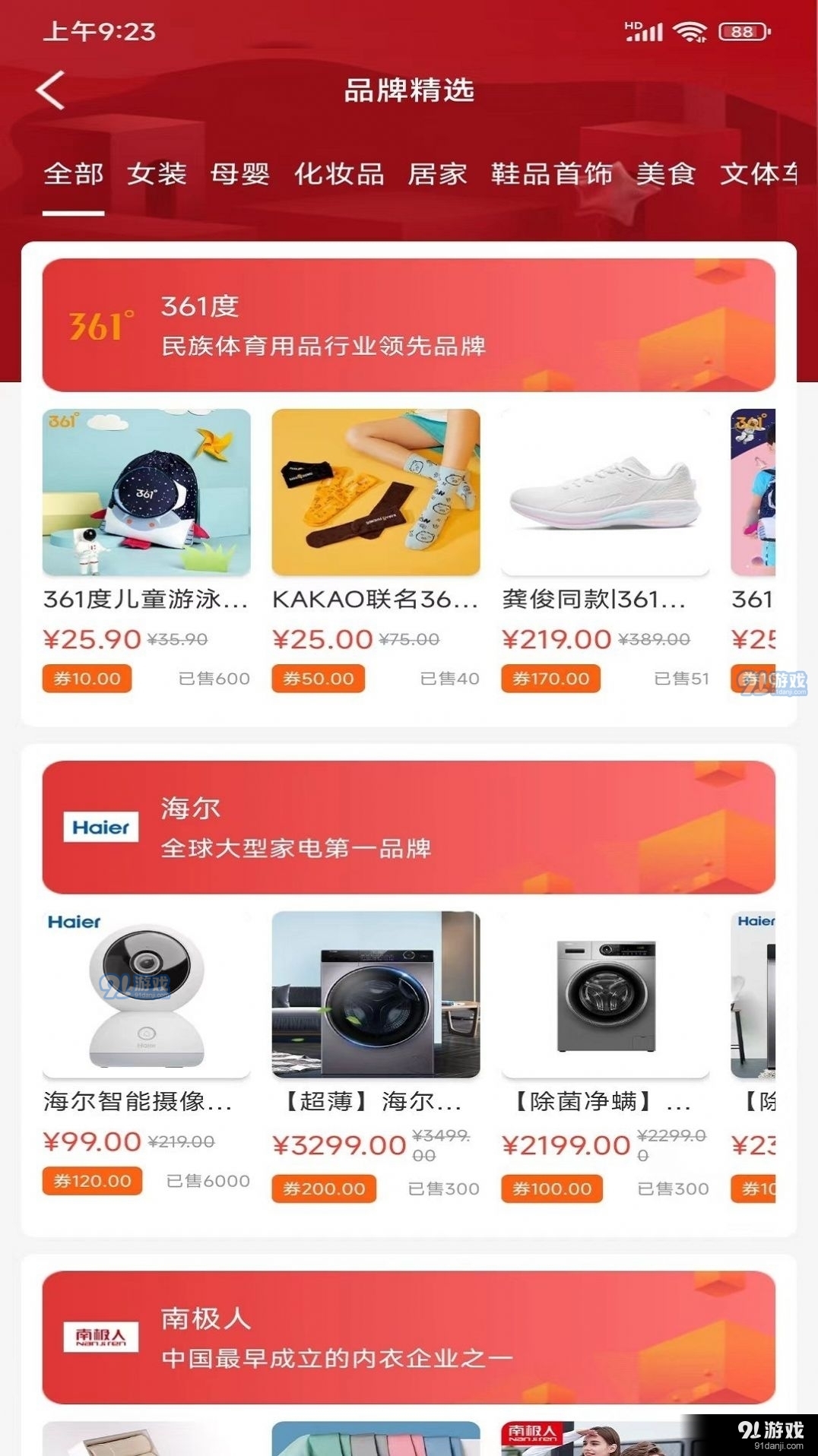Image resolution: width=818 pixels, height=1456 pixels.
Task: Open the 化妆品 category tab
Action: pyautogui.click(x=338, y=174)
